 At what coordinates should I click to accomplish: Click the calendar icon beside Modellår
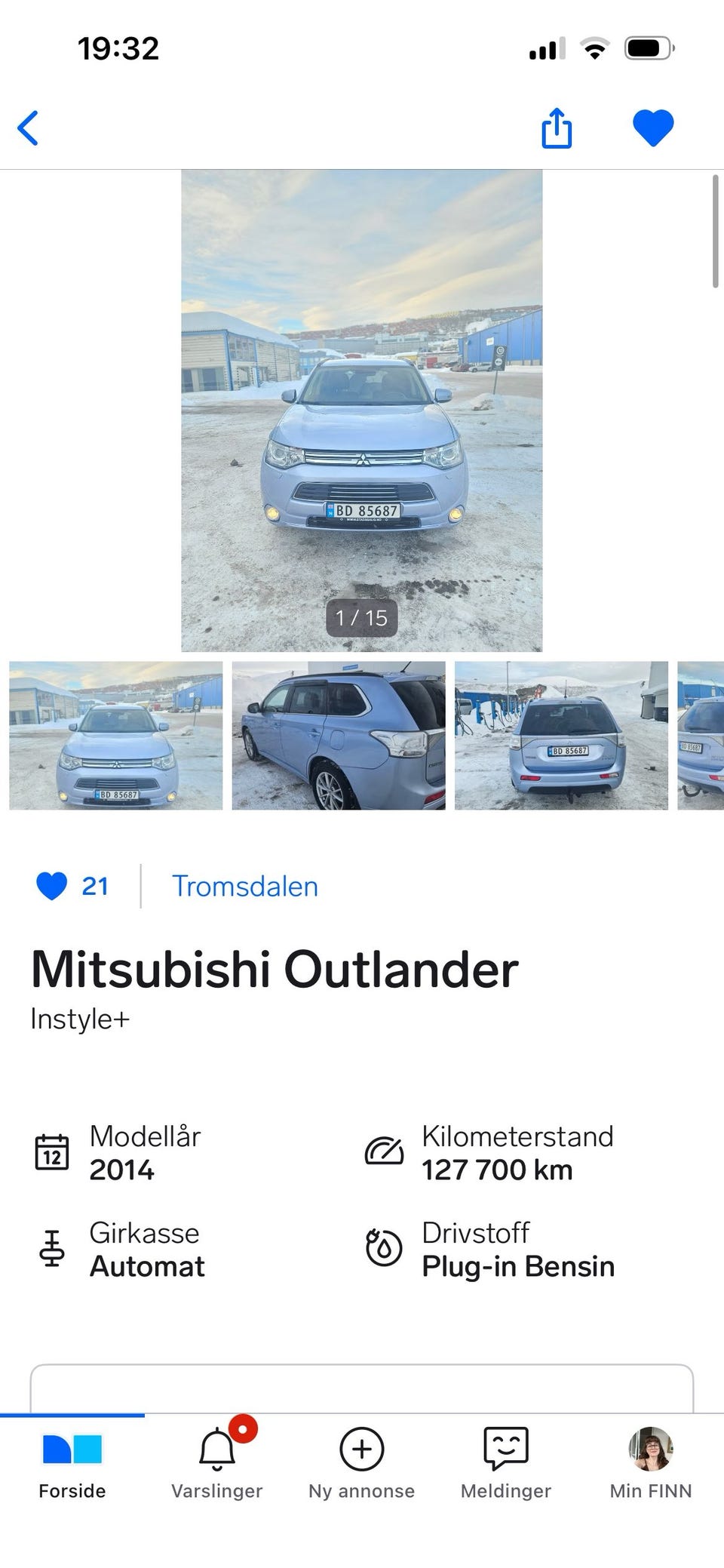(51, 1151)
